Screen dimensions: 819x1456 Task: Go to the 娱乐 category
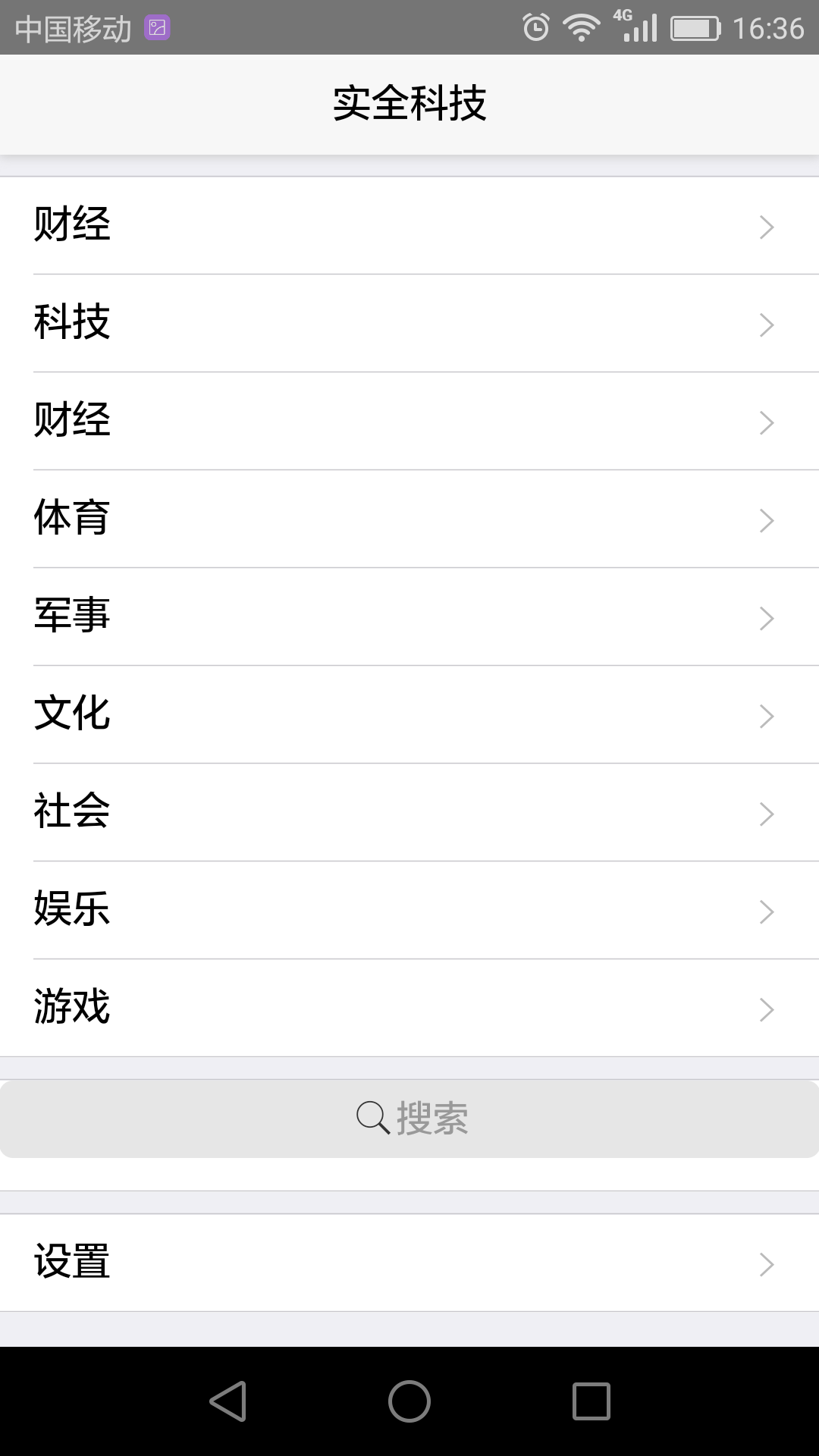[409, 910]
